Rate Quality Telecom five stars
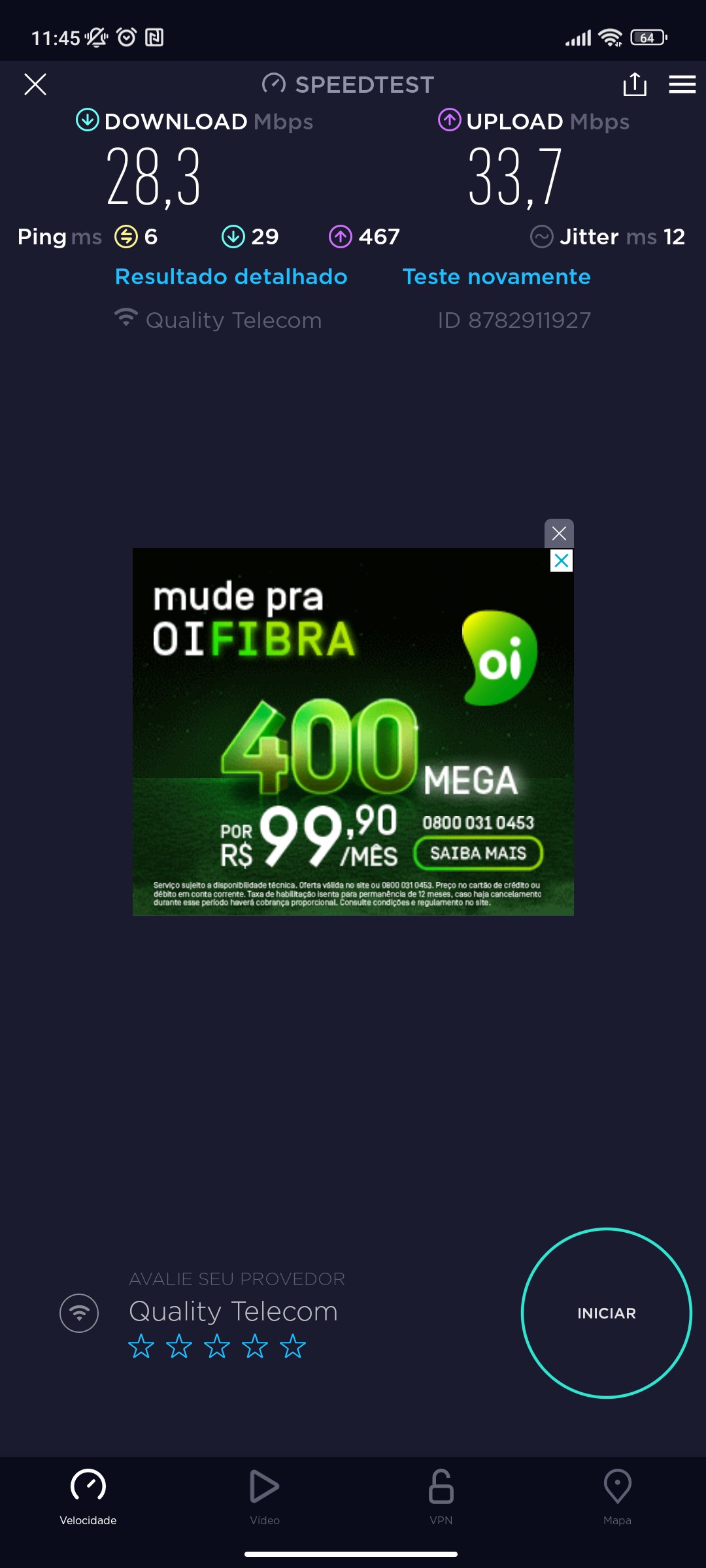This screenshot has width=706, height=1568. [292, 1347]
